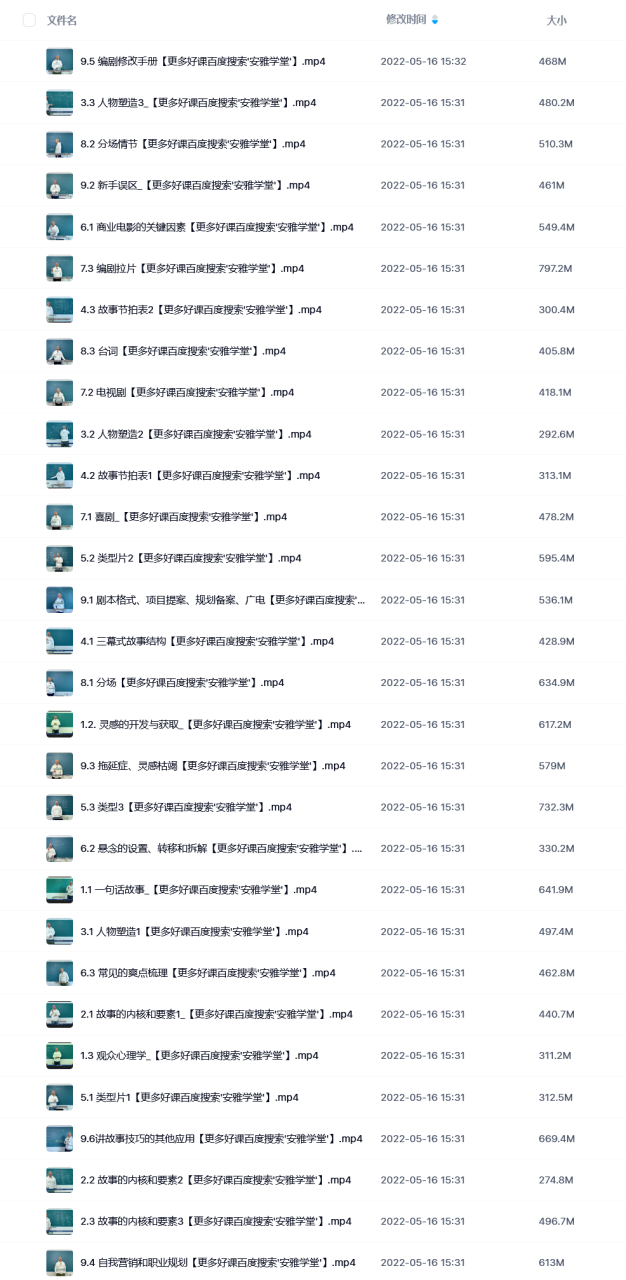Open video 1.1 一句话故事
The image size is (626, 1280).
tap(198, 890)
